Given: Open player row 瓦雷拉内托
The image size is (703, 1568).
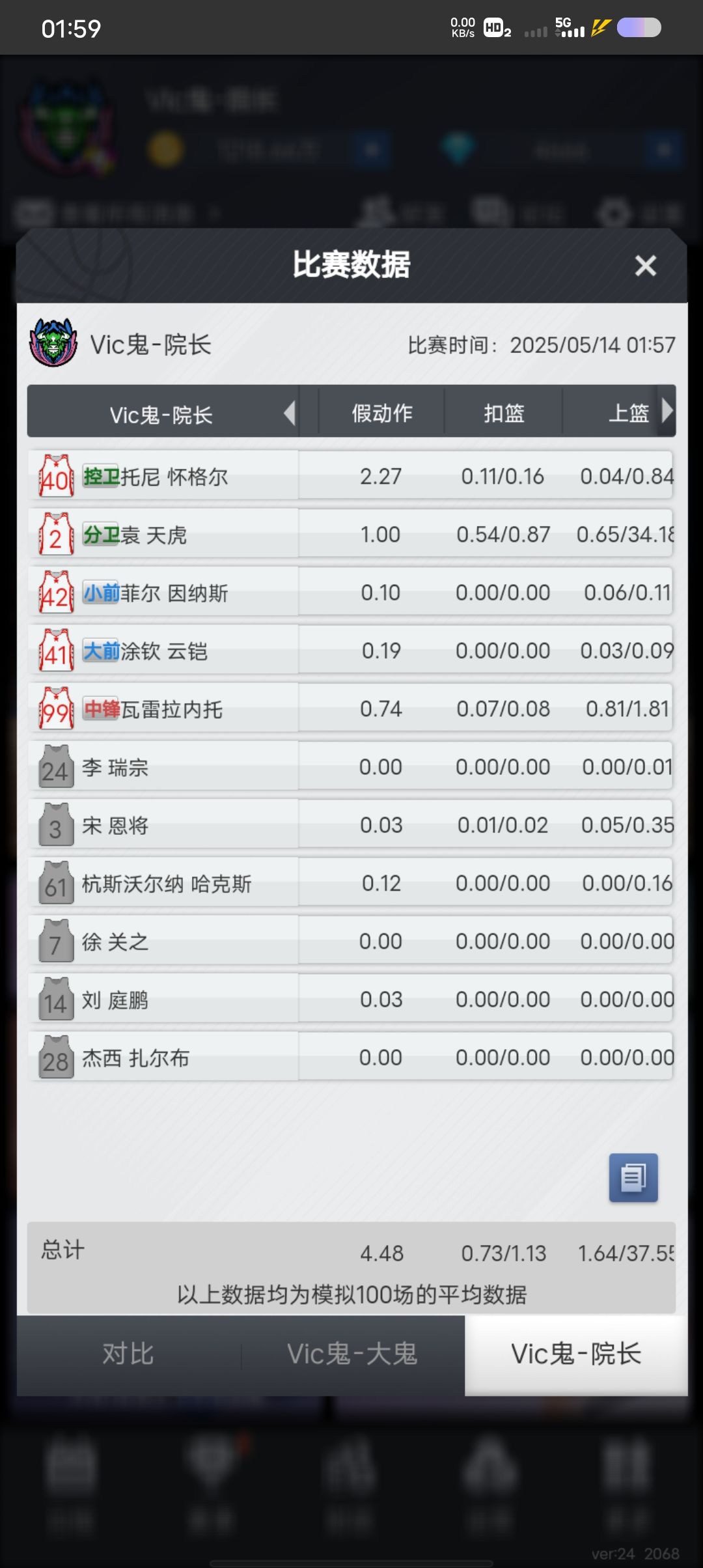Looking at the screenshot, I should 350,708.
